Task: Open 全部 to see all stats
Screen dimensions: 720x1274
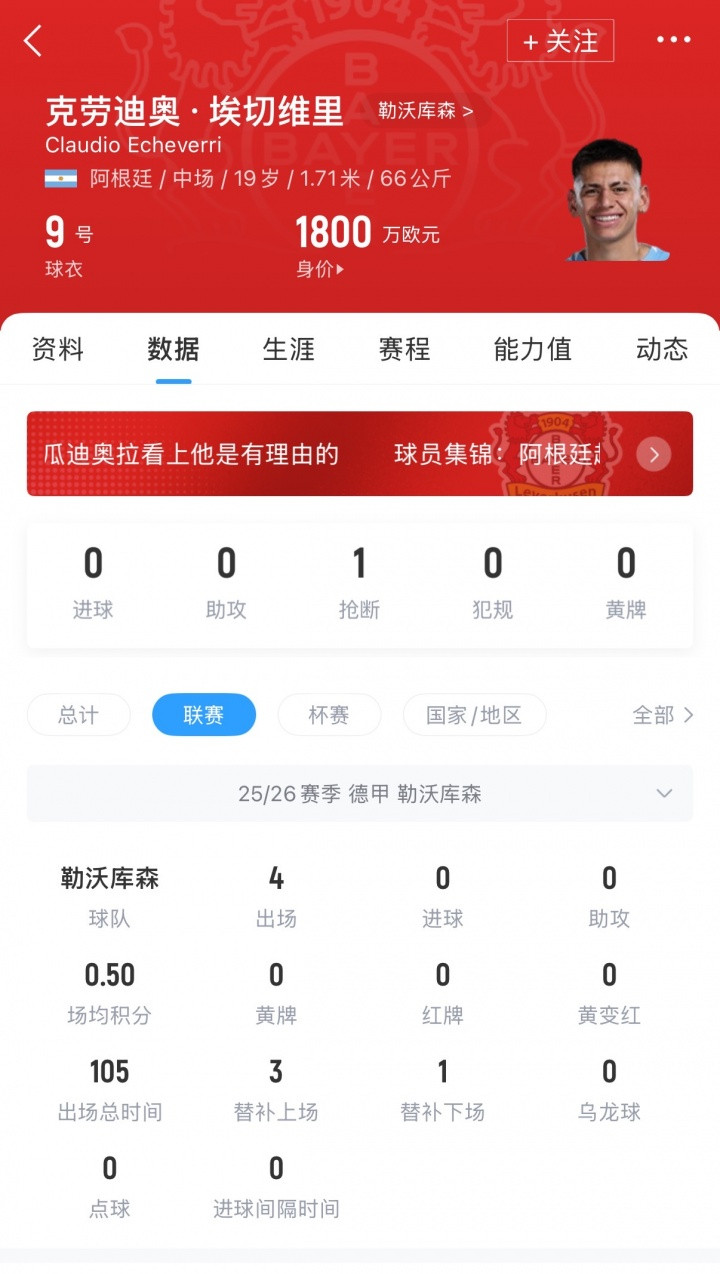Action: point(663,715)
